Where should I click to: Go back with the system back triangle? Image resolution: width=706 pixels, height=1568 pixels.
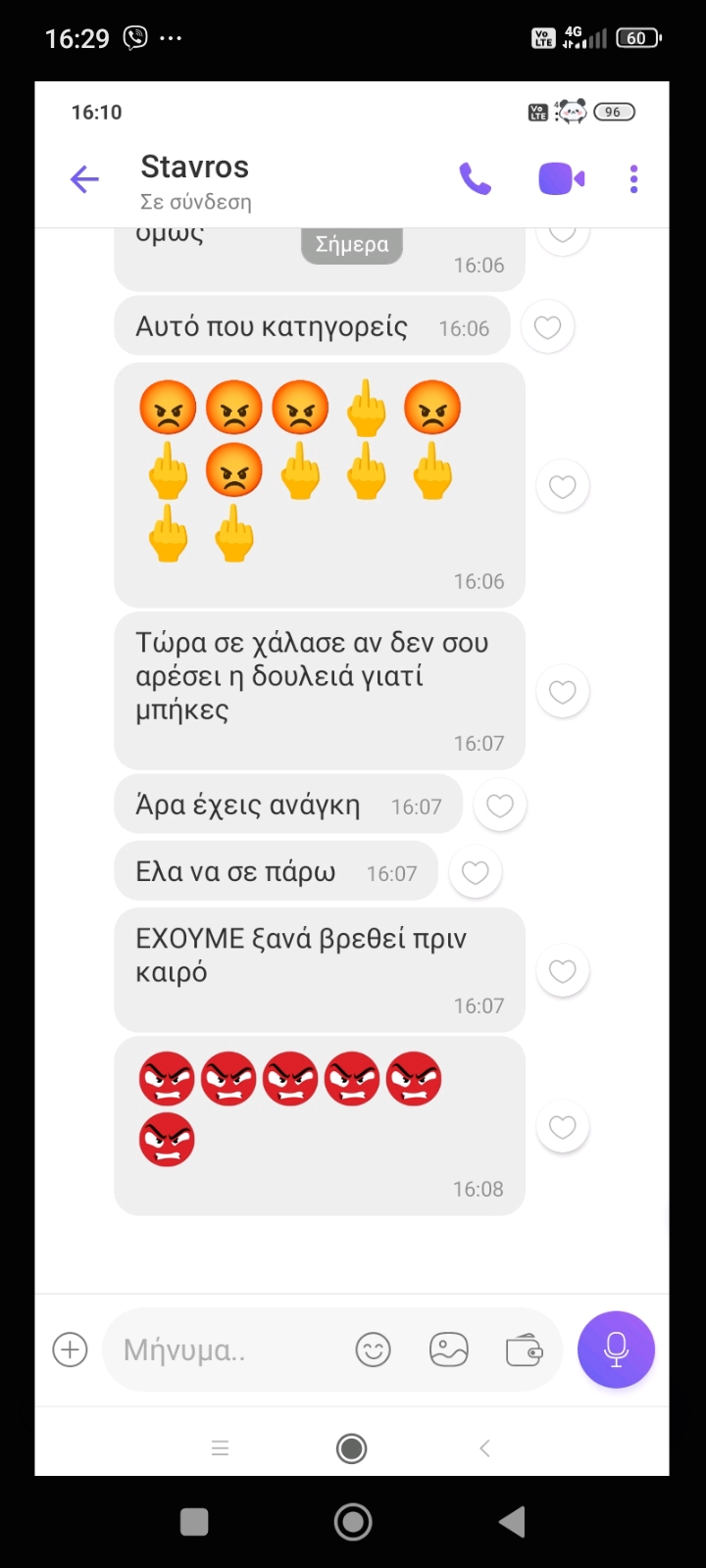point(512,1522)
